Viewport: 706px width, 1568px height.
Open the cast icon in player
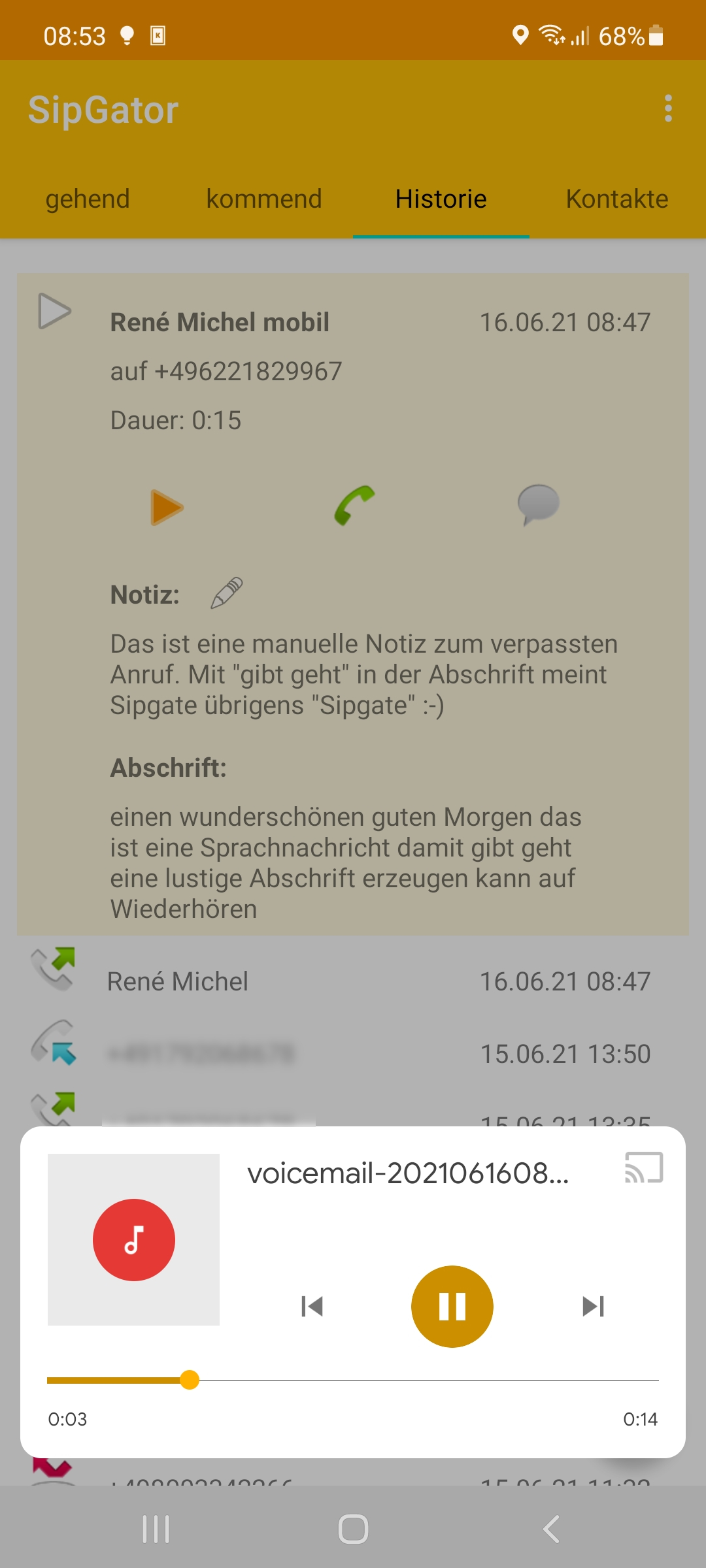pyautogui.click(x=644, y=1167)
